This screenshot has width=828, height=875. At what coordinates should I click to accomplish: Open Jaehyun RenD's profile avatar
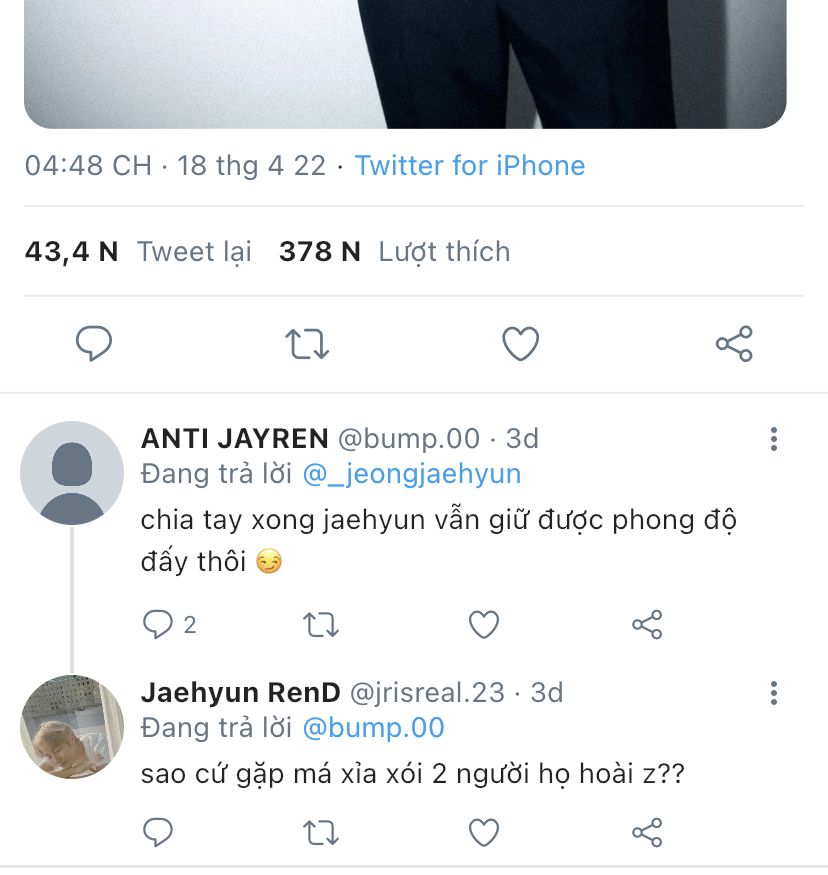pos(72,726)
